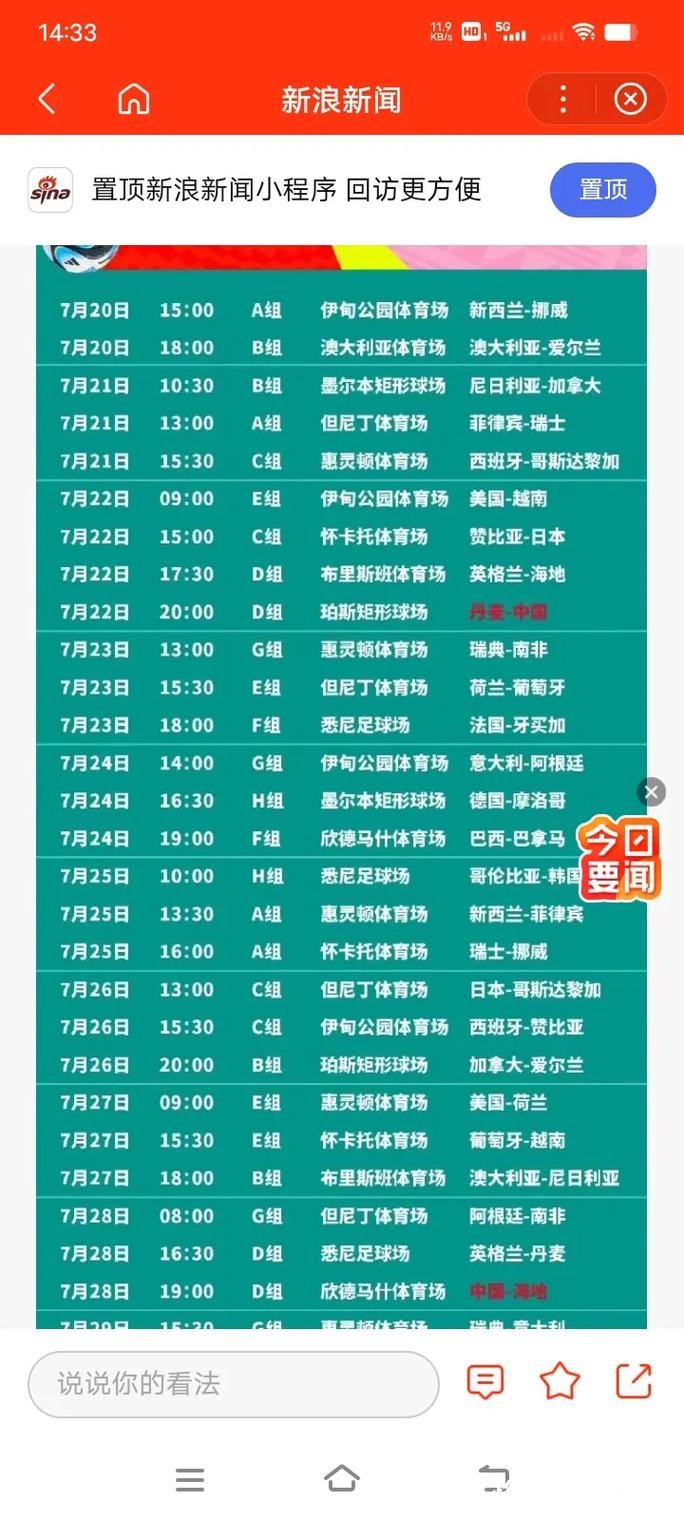Close the Sina News mini program
Screen dimensions: 684x1520
(630, 99)
